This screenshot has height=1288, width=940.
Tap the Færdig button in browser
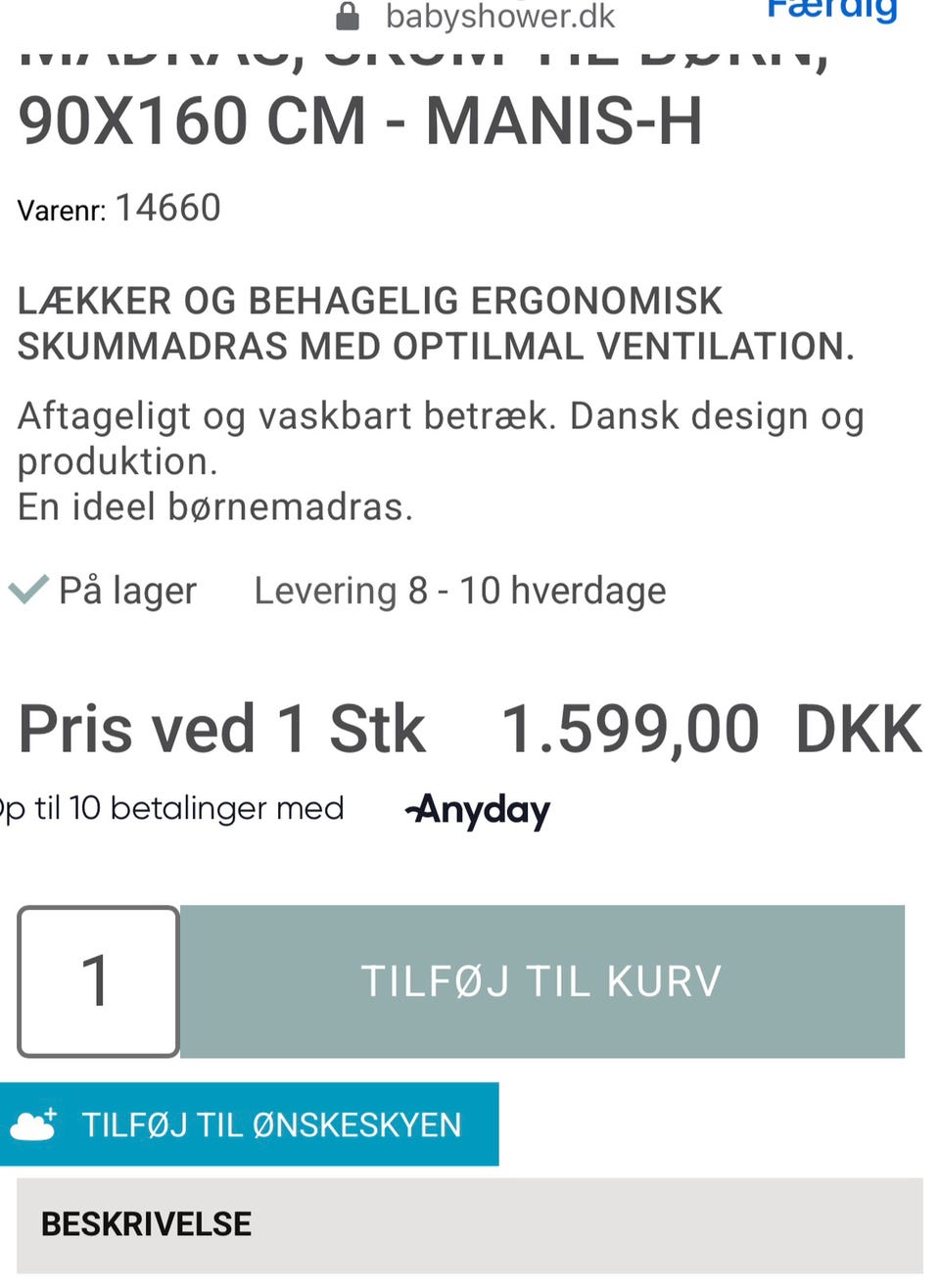pos(831,10)
